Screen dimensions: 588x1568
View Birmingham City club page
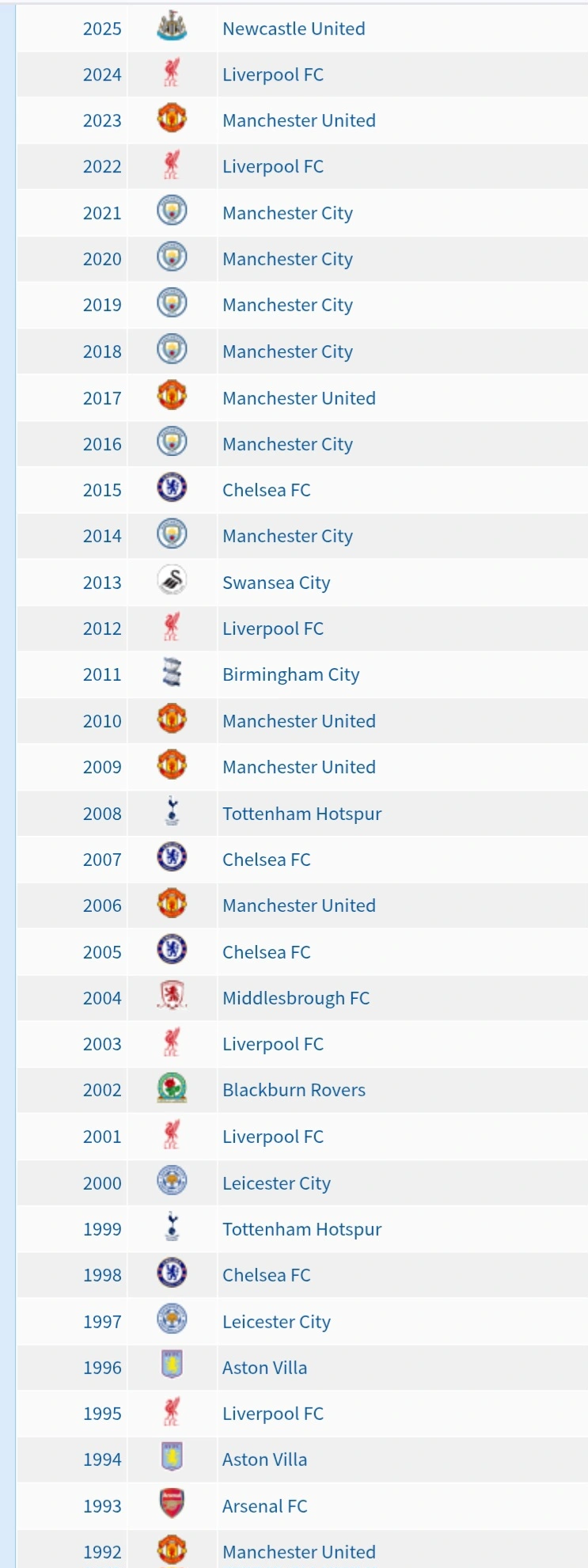(290, 674)
